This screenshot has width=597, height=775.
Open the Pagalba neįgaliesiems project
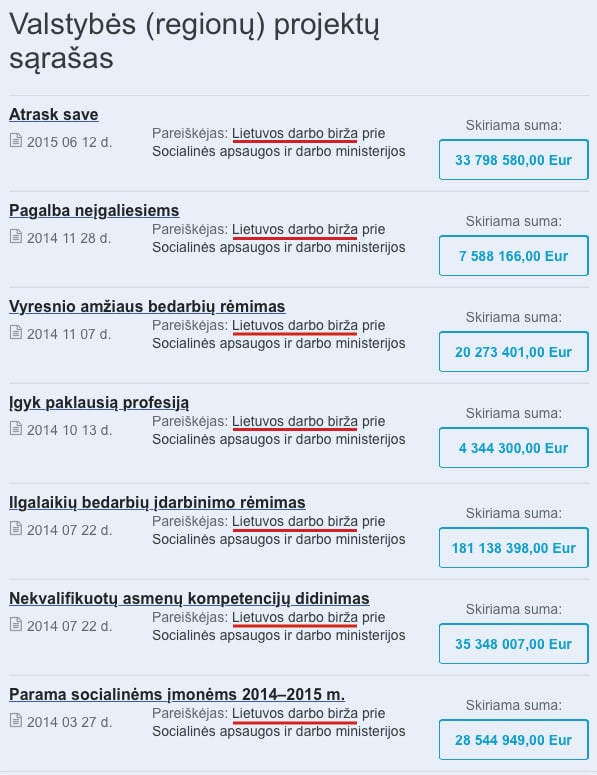(94, 211)
